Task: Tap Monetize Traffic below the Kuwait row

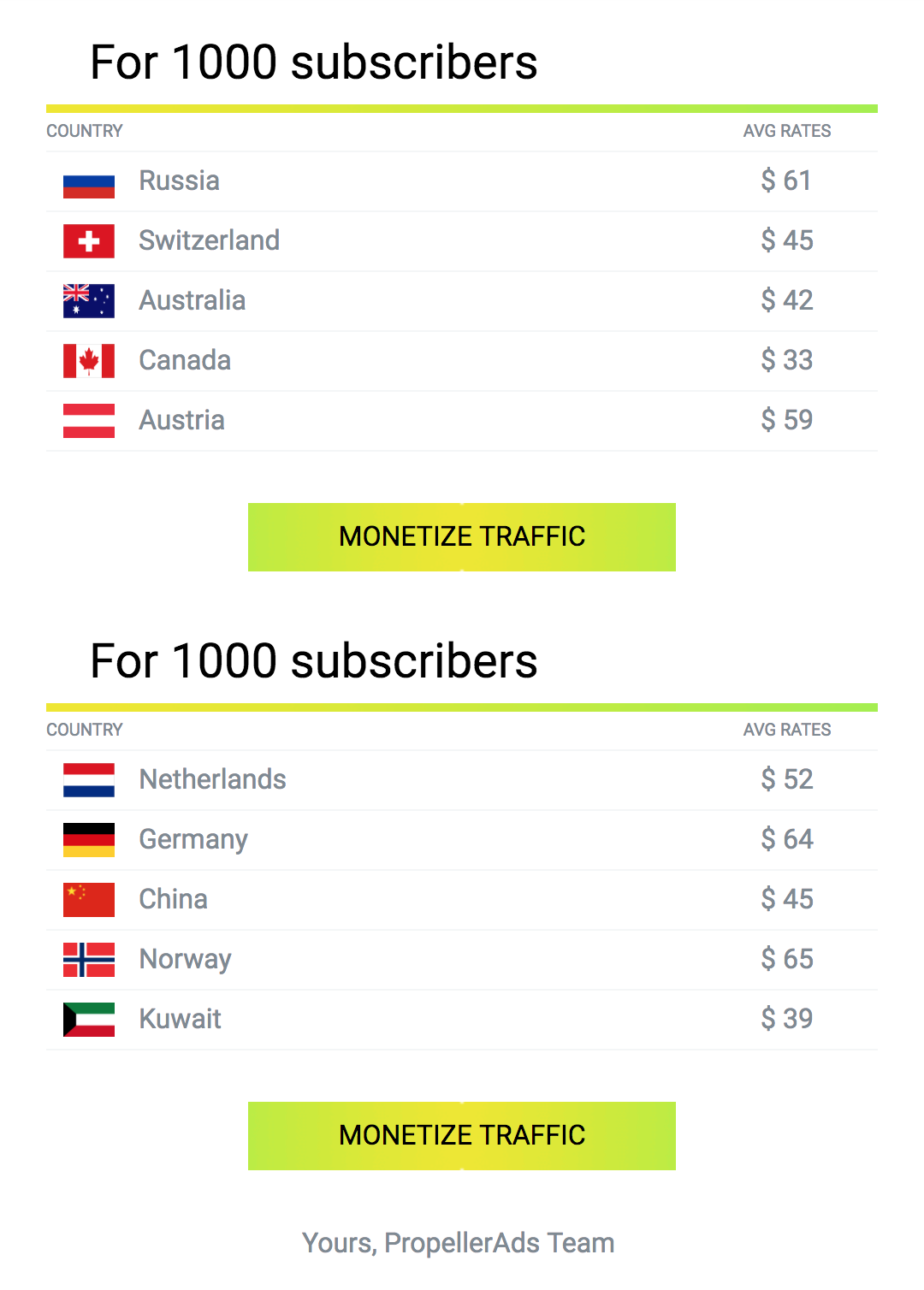Action: pyautogui.click(x=462, y=1135)
